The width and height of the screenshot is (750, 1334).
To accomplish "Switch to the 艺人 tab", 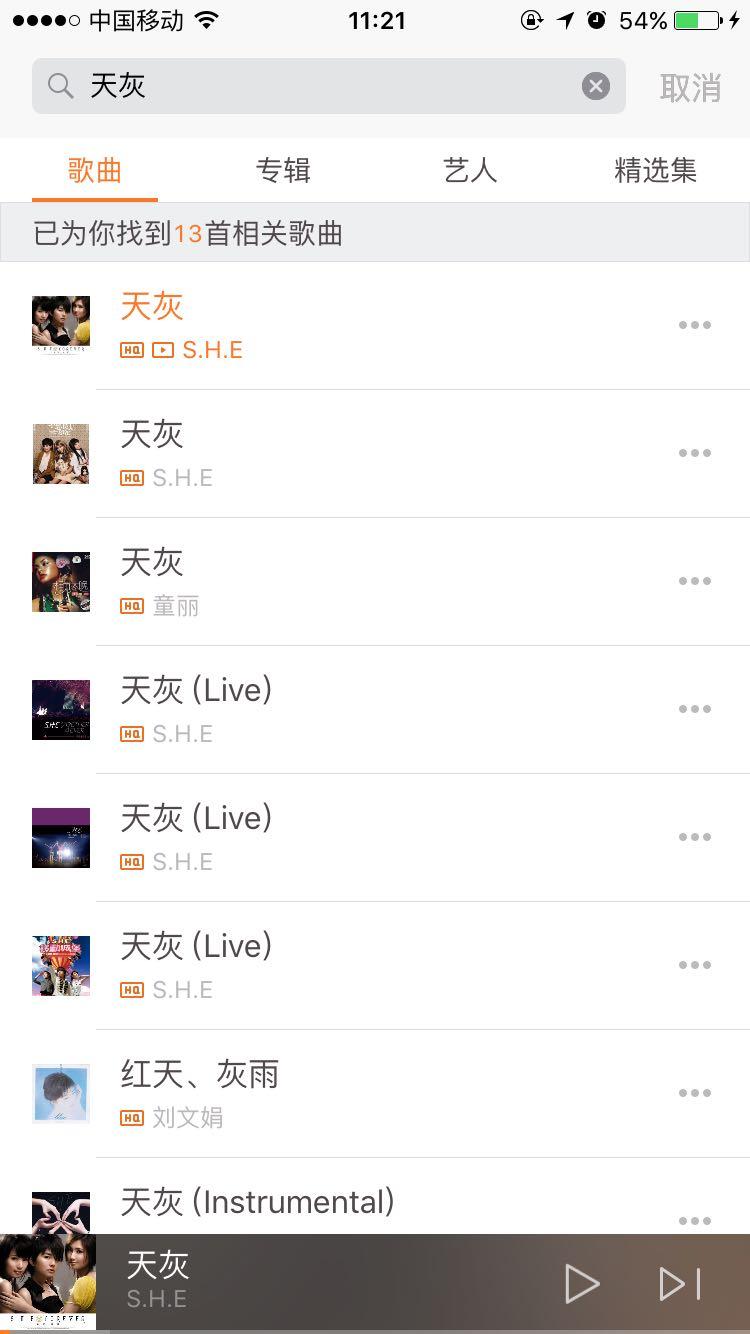I will 470,170.
